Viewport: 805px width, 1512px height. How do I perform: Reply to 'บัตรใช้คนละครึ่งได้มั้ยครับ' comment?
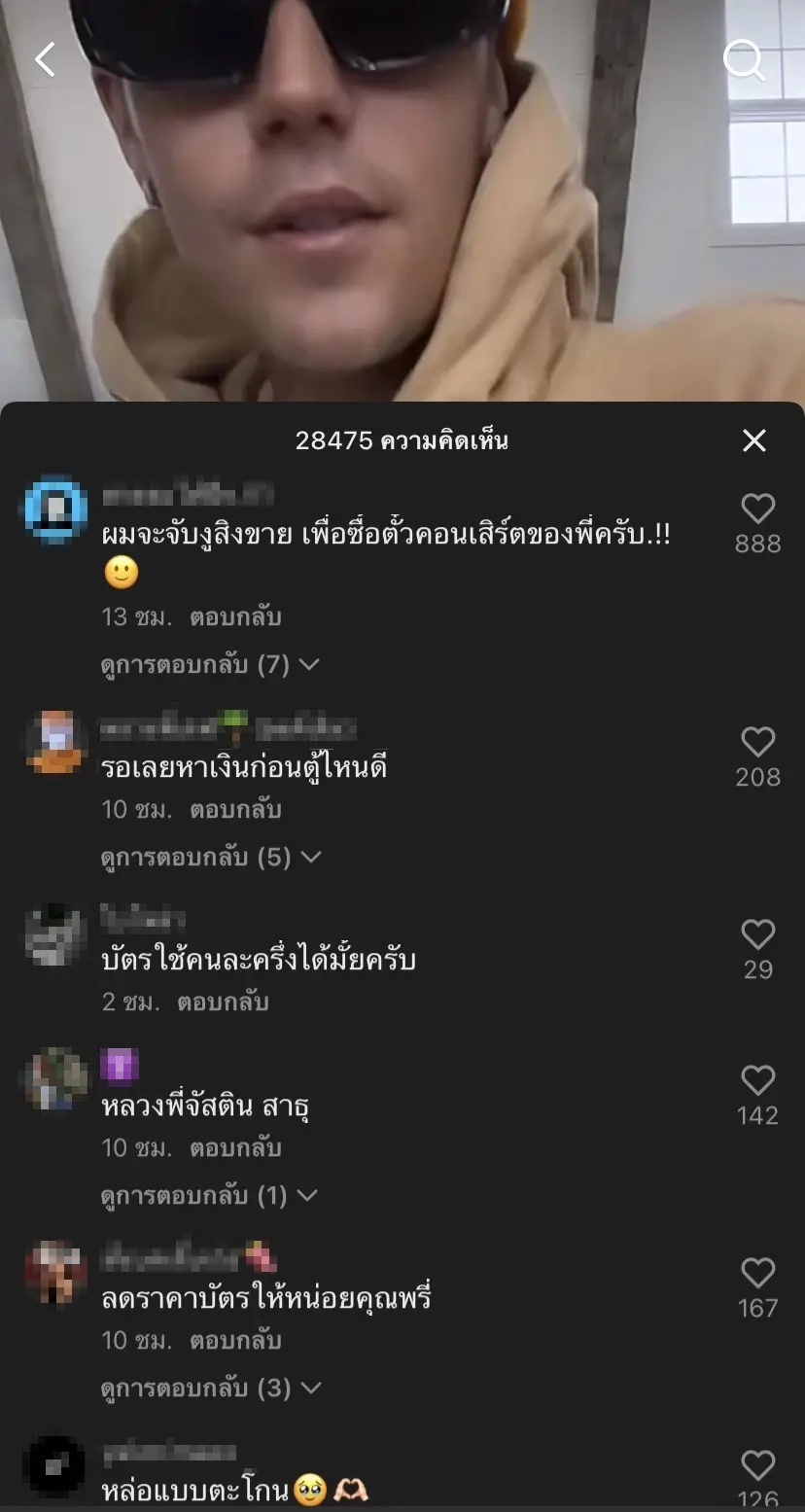[x=223, y=1002]
